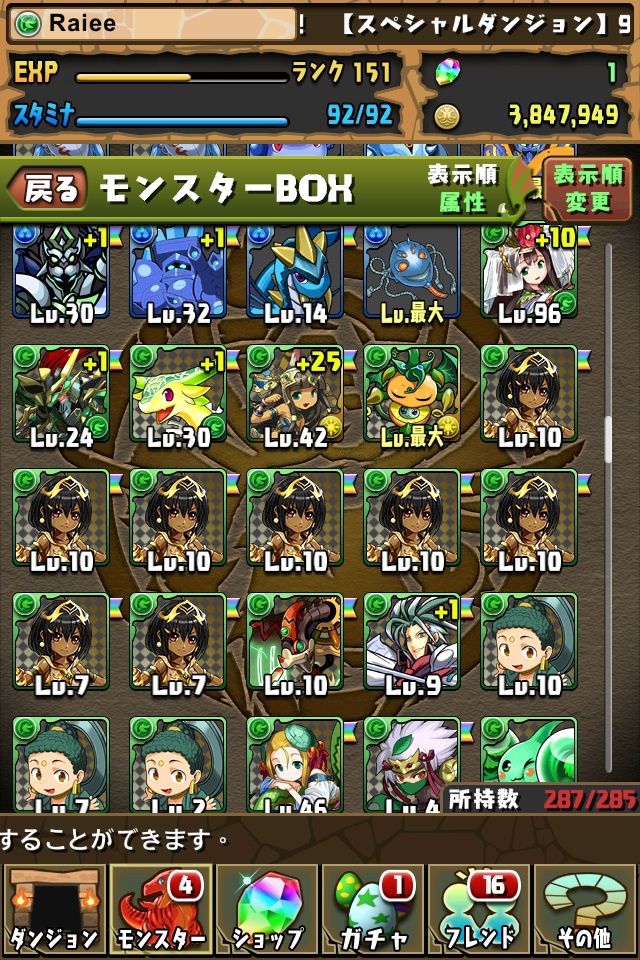Open the ガチャ tab
This screenshot has width=640, height=960.
(x=373, y=909)
